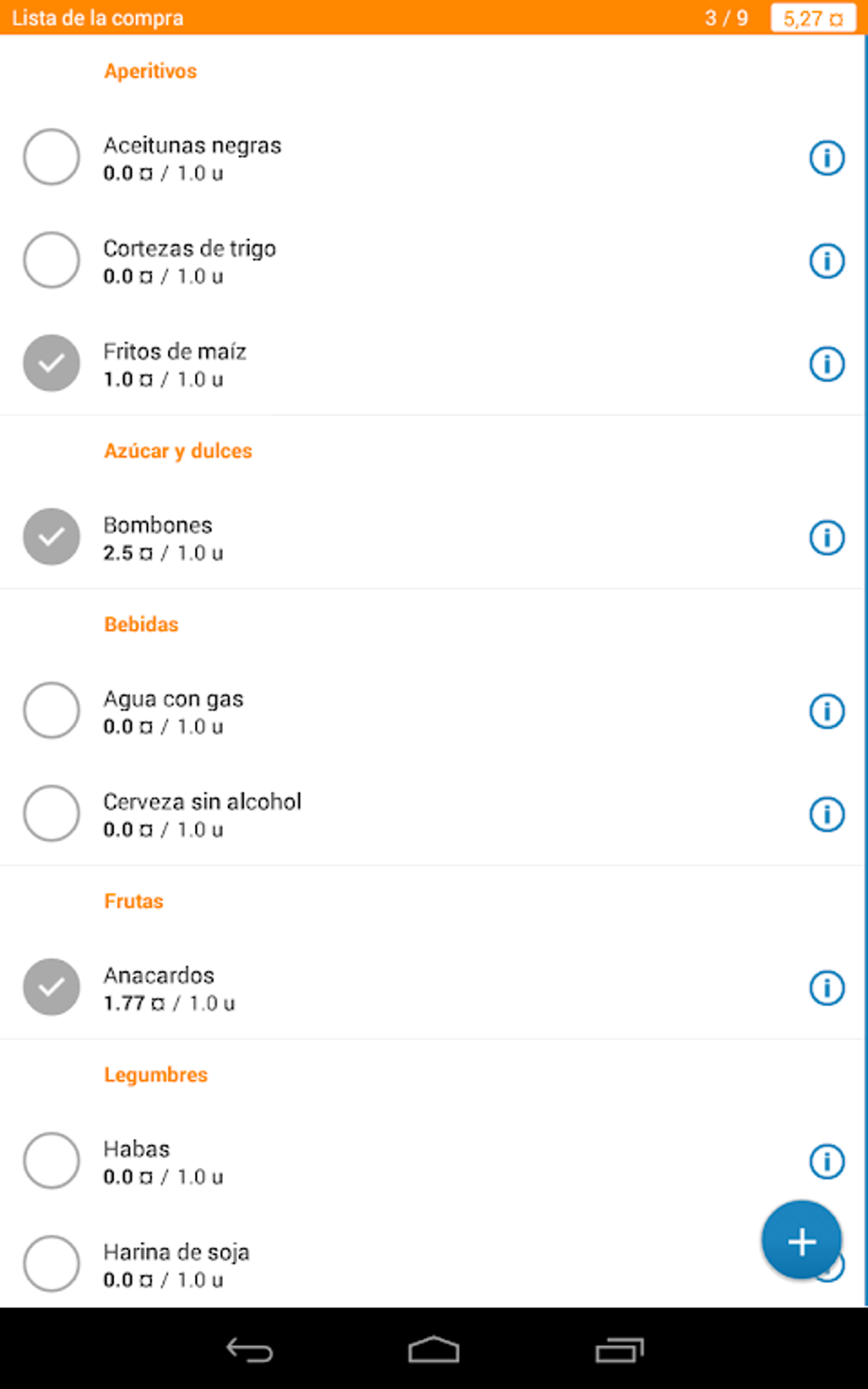The image size is (868, 1389).
Task: Open the total price 5,27 display
Action: point(812,17)
